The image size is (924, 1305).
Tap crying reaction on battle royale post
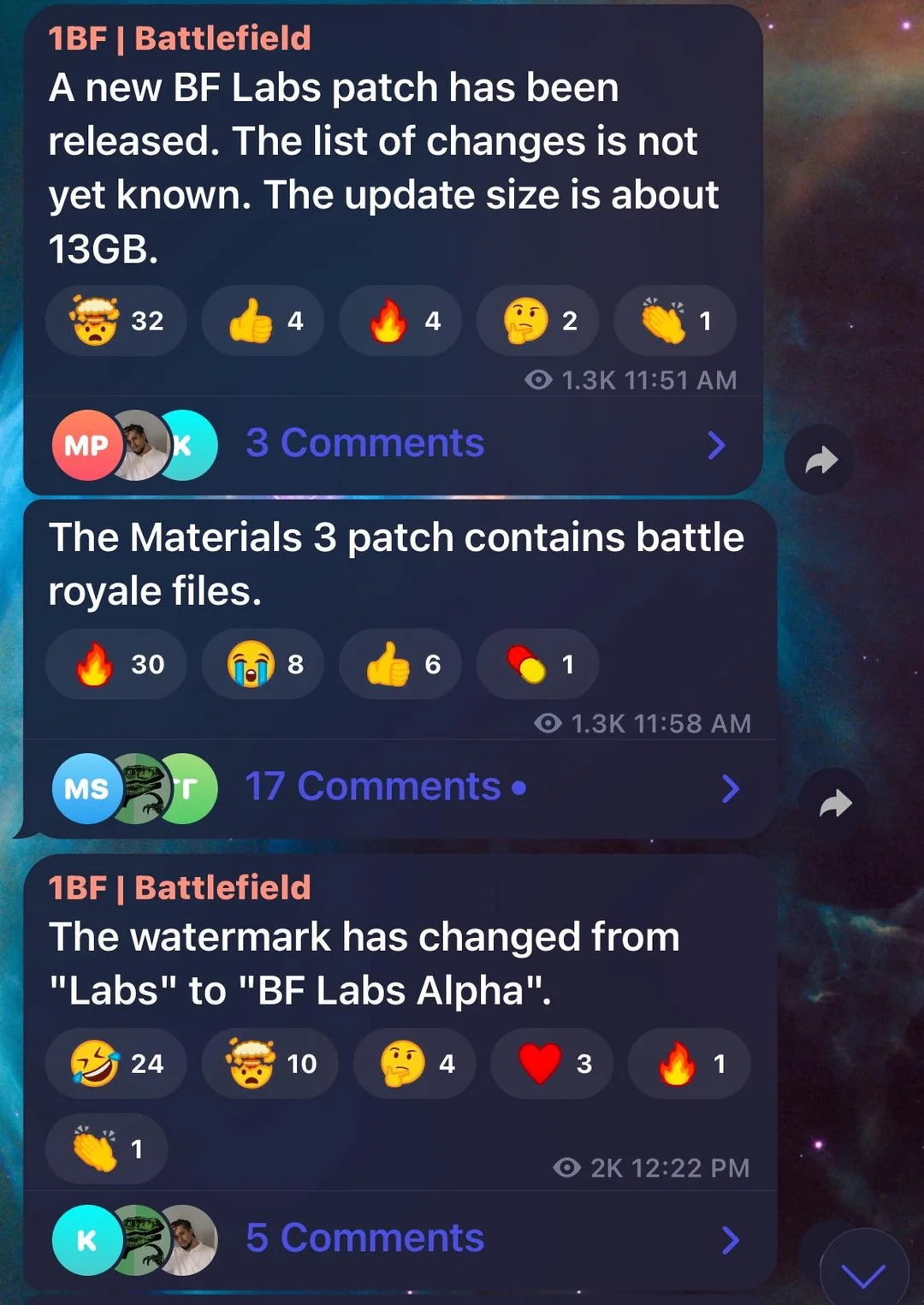[x=263, y=664]
